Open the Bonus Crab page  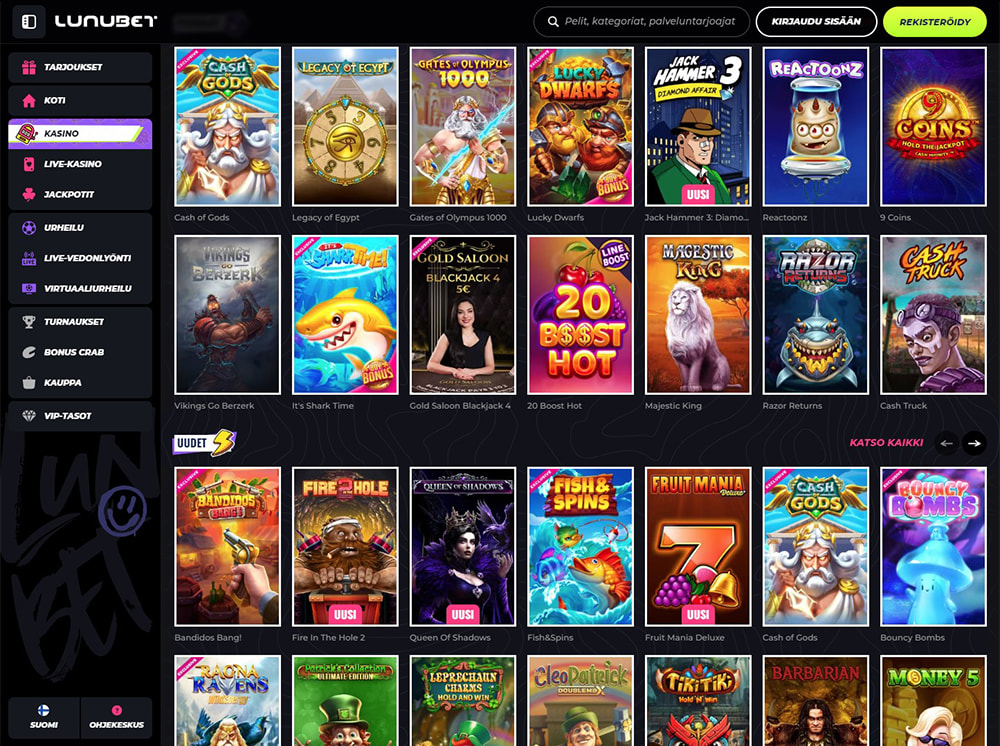tap(80, 352)
